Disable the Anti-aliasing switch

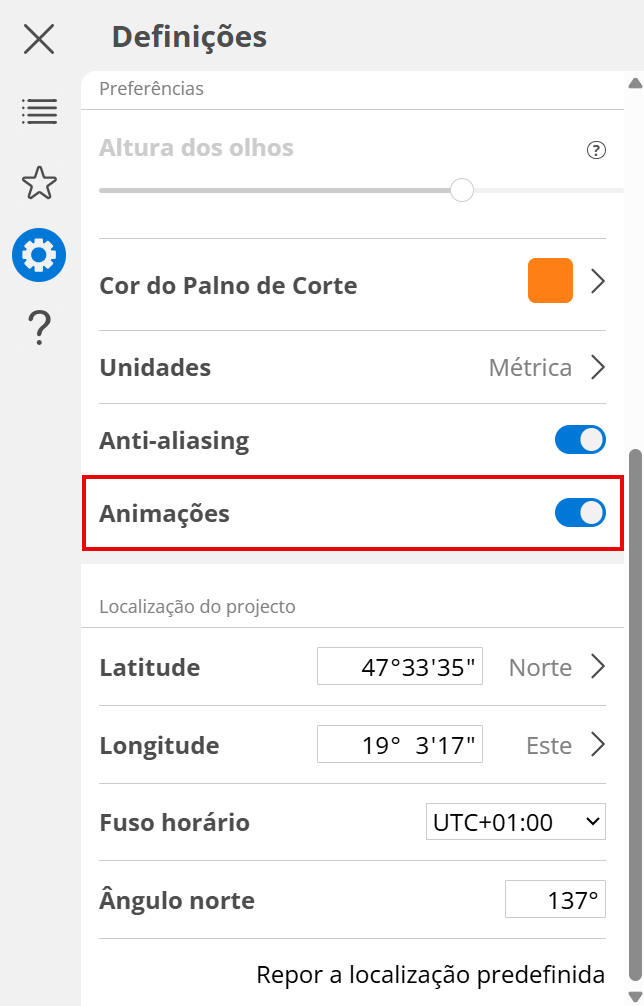(x=580, y=440)
